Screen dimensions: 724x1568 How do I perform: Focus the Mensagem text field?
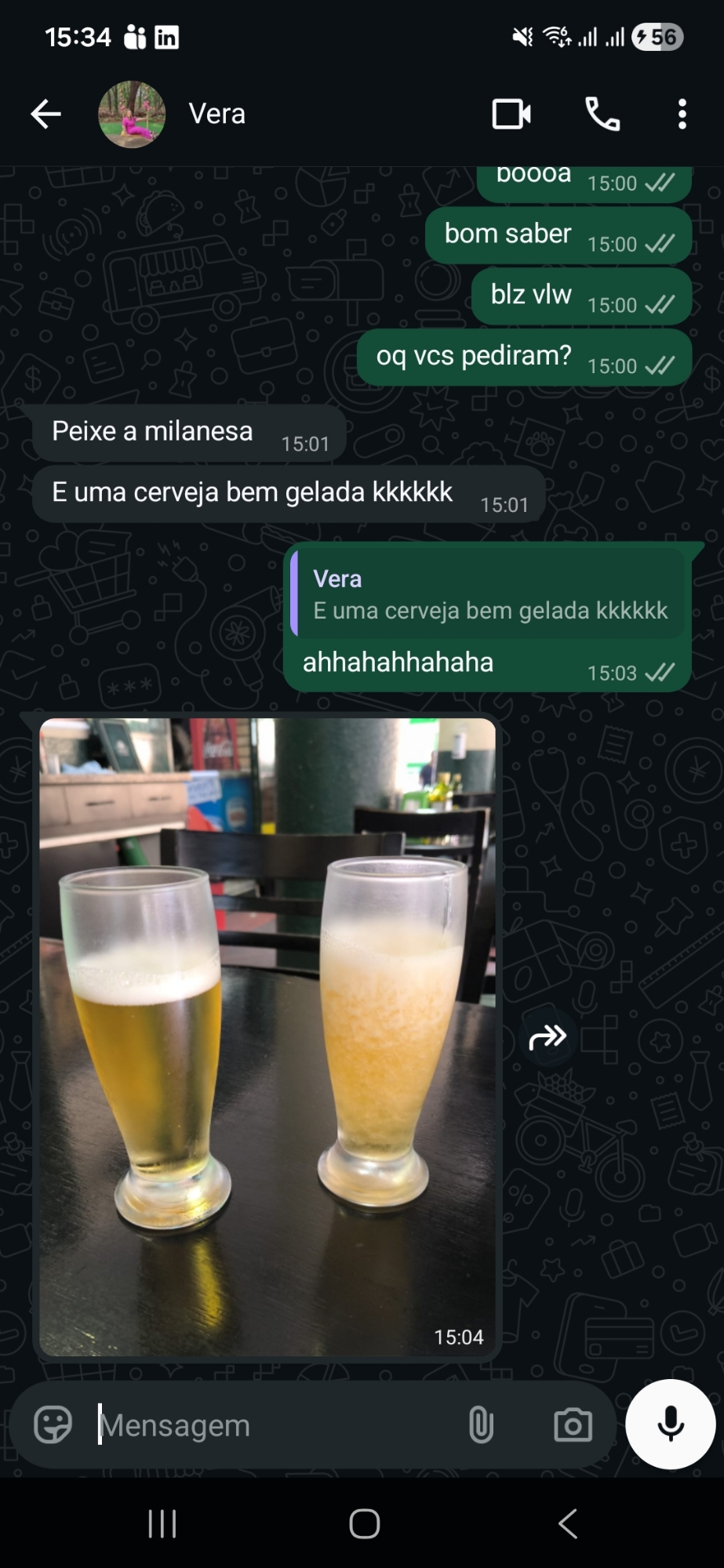point(267,1425)
